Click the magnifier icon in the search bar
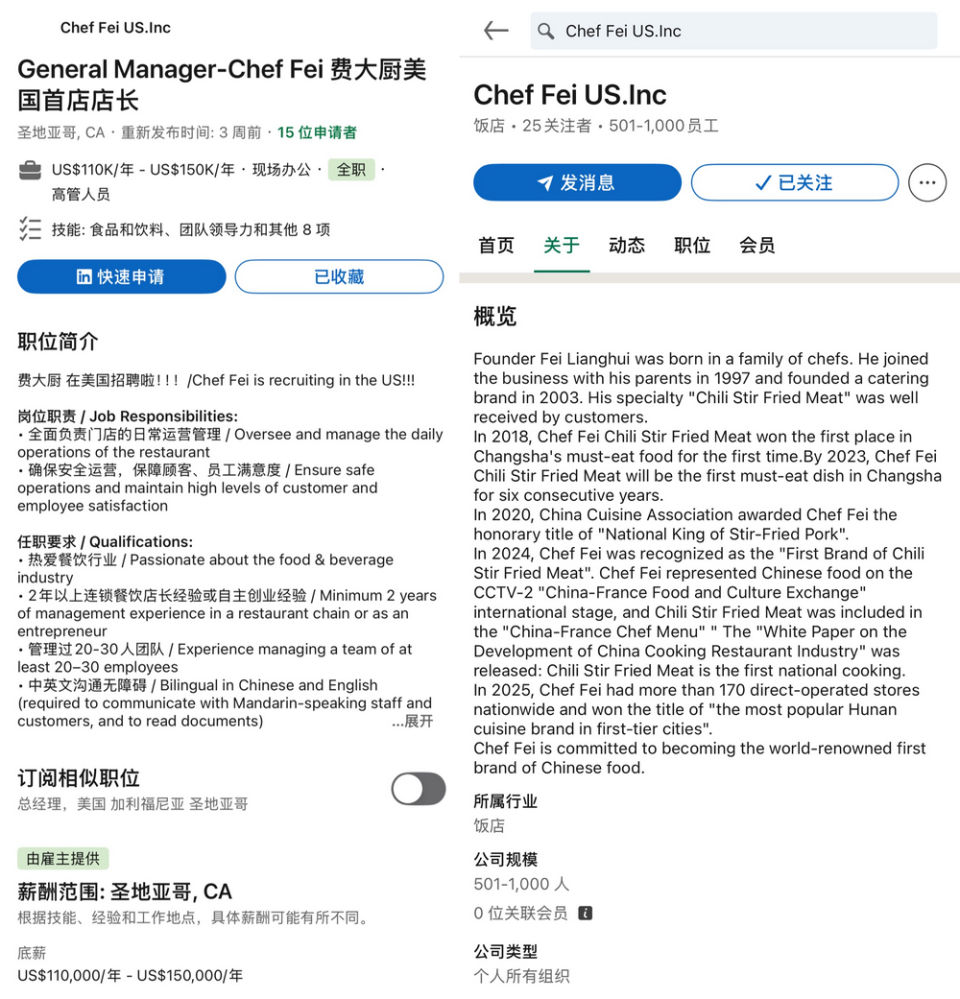This screenshot has height=999, width=960. (545, 31)
